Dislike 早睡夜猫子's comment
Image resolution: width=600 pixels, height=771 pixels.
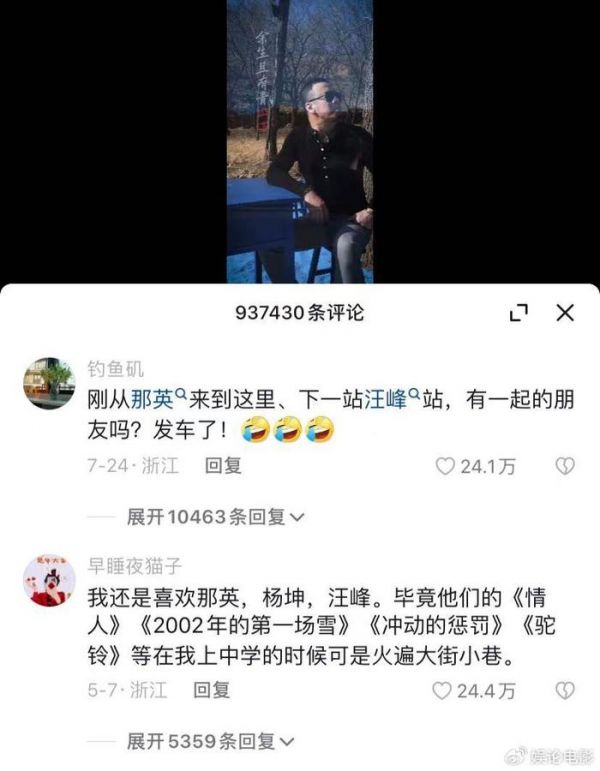click(564, 690)
